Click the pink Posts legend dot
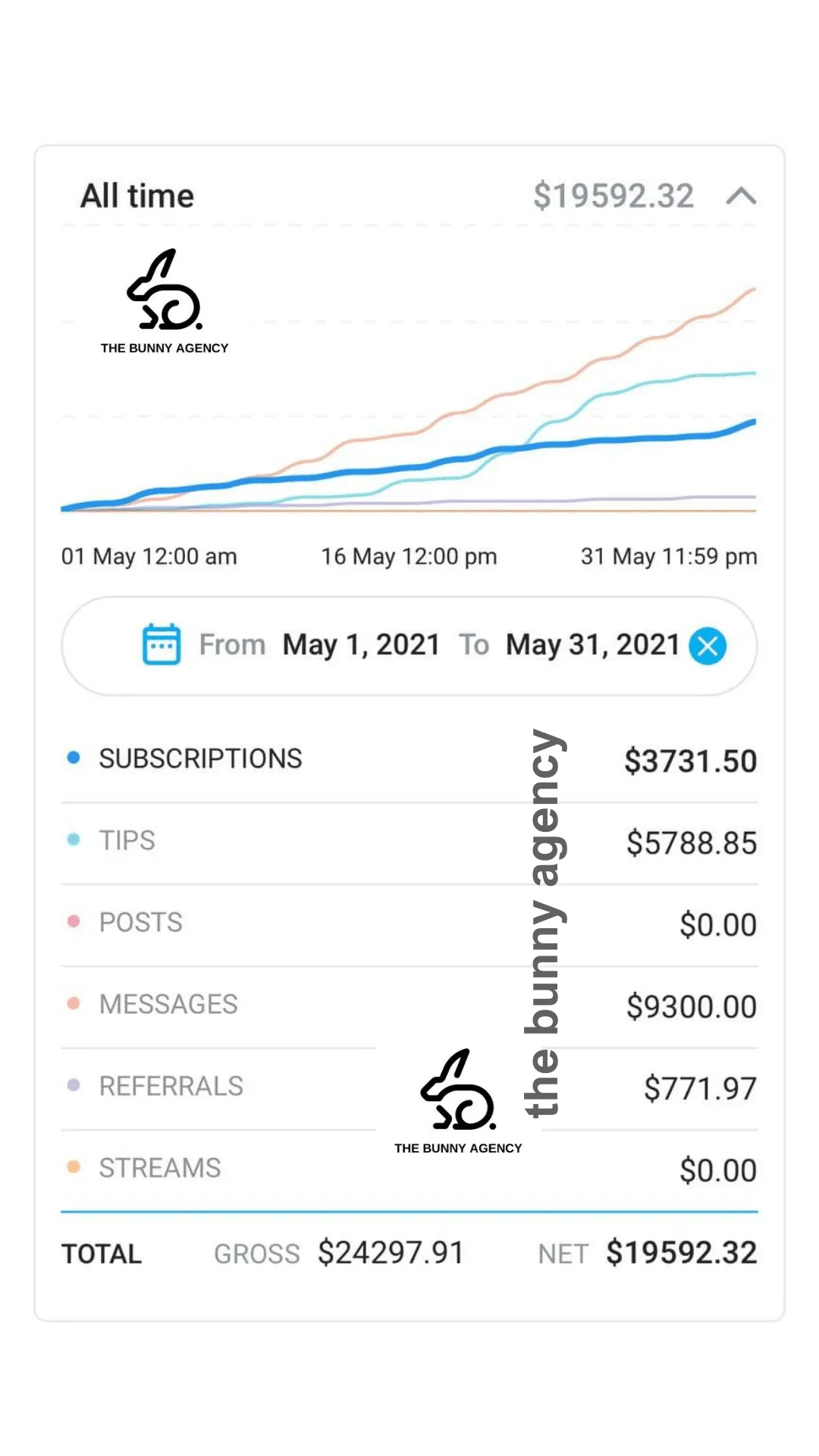The width and height of the screenshot is (819, 1456). coord(73,920)
